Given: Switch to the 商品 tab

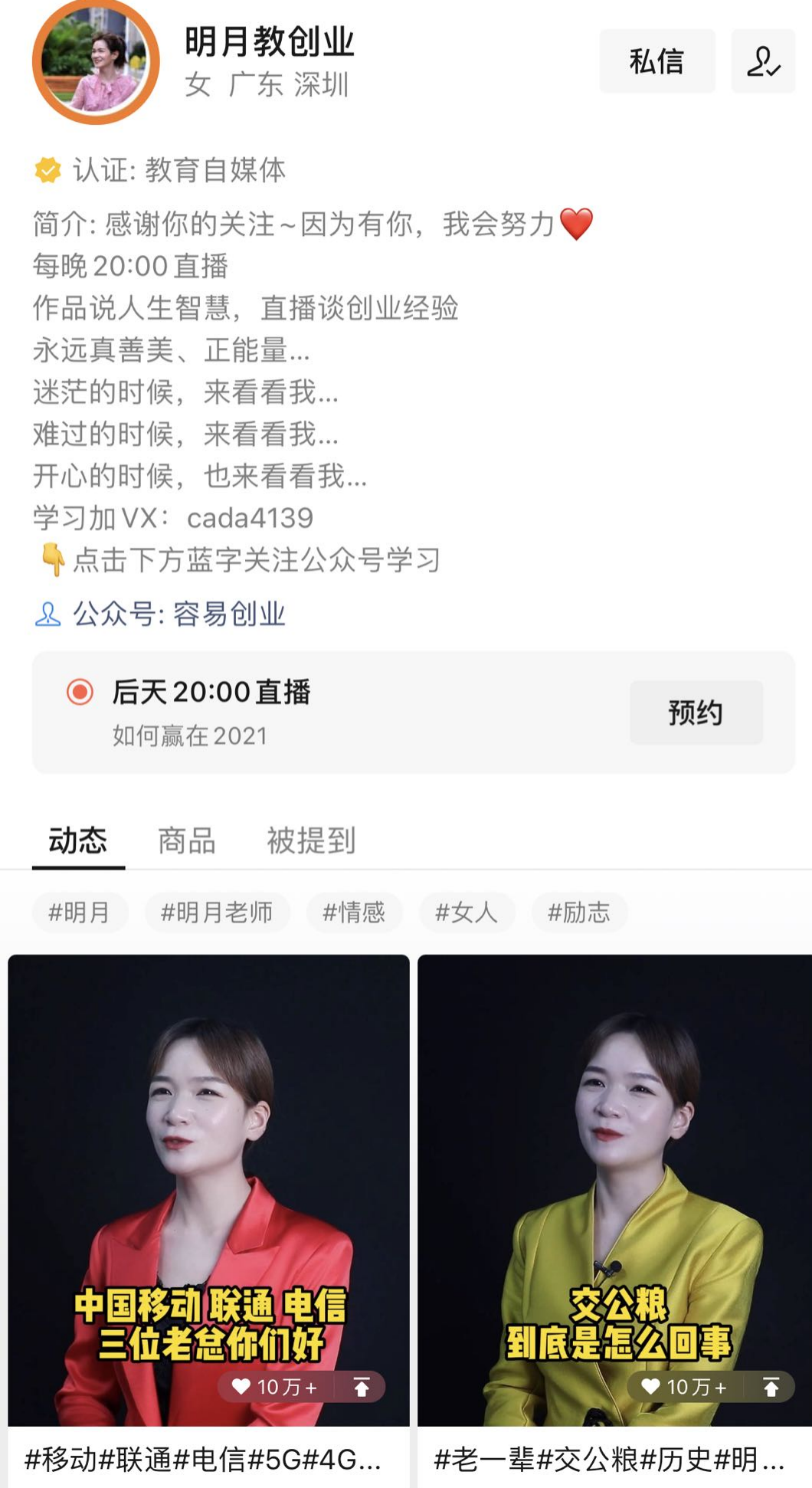Looking at the screenshot, I should 186,841.
